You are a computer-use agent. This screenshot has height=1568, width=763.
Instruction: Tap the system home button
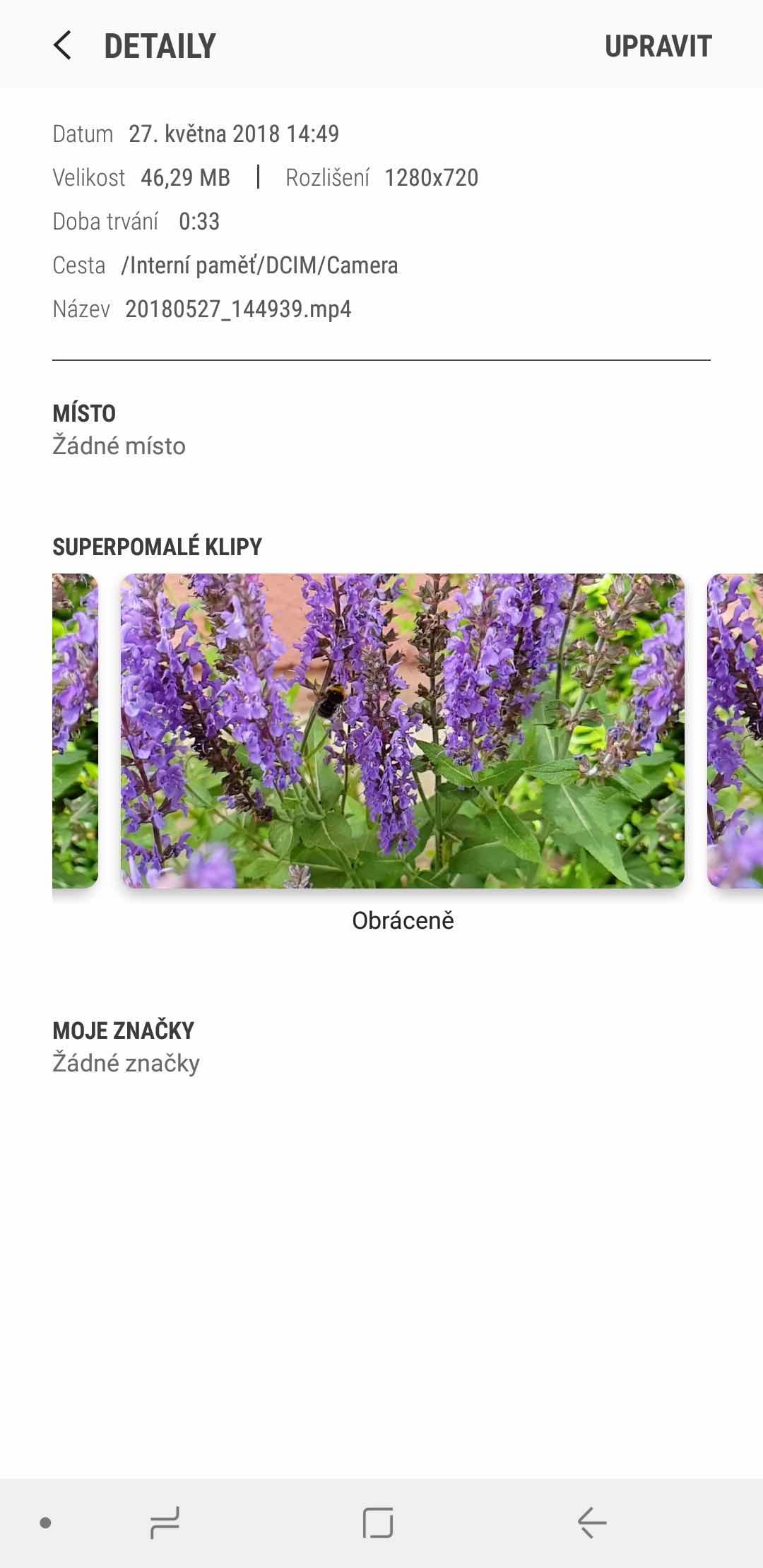click(x=378, y=1522)
